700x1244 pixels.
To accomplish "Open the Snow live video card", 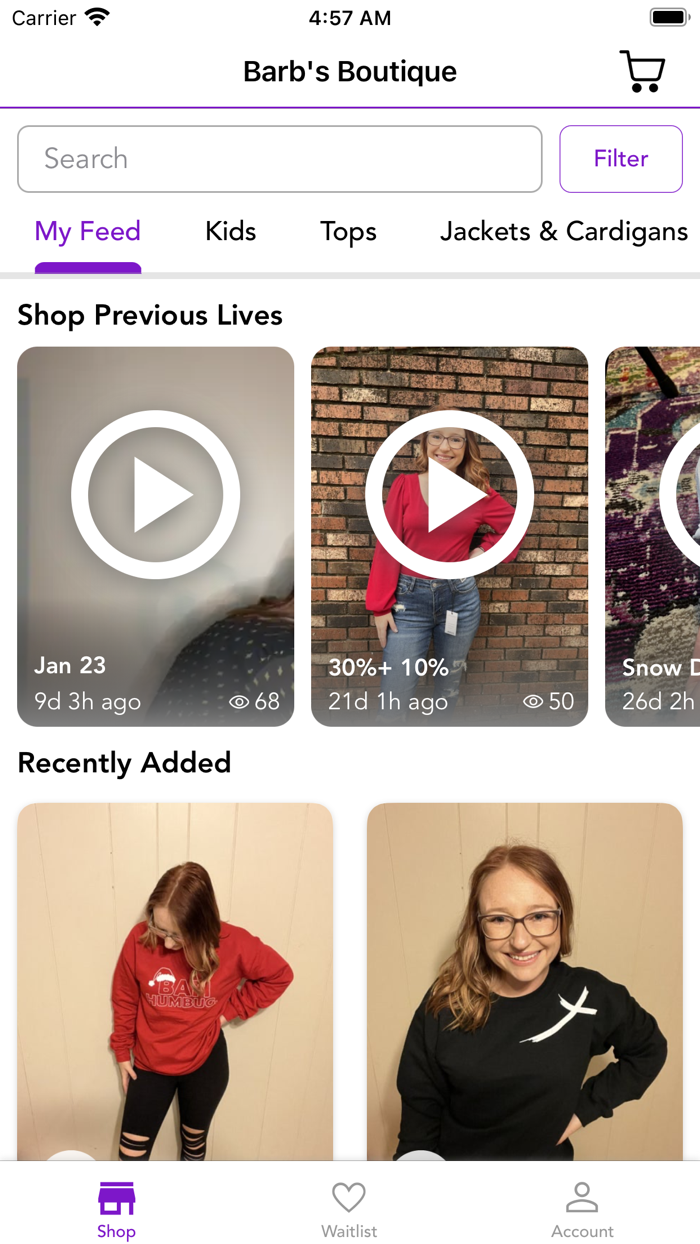I will (x=653, y=536).
